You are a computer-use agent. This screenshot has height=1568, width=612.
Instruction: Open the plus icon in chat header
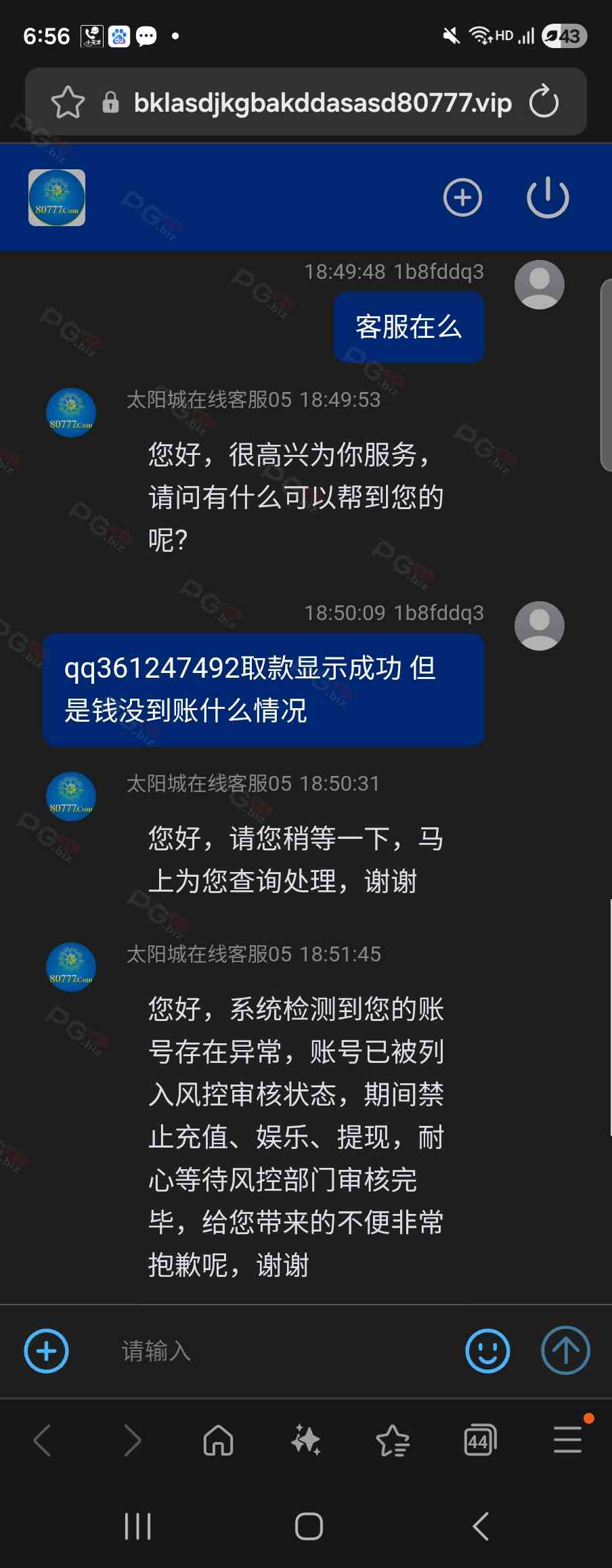click(x=462, y=198)
